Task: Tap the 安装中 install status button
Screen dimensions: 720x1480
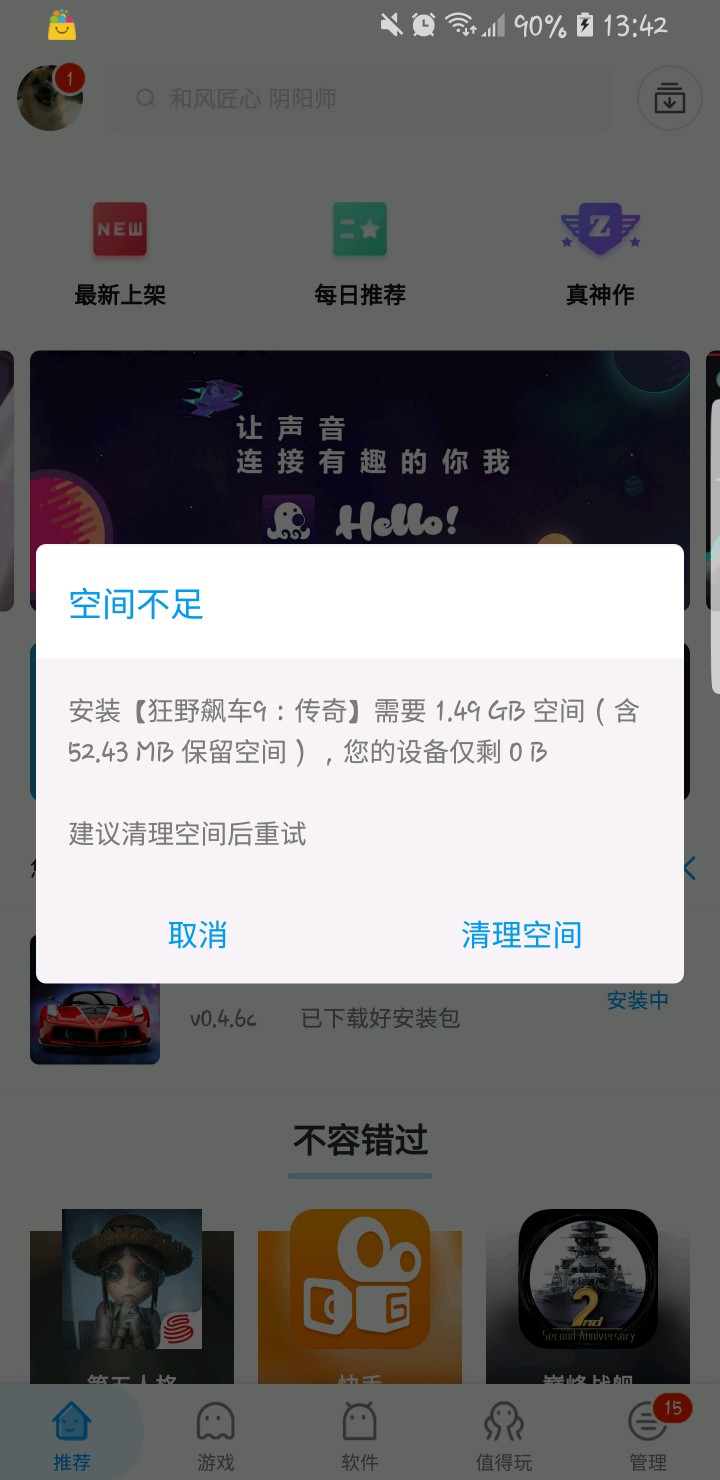Action: click(637, 1000)
